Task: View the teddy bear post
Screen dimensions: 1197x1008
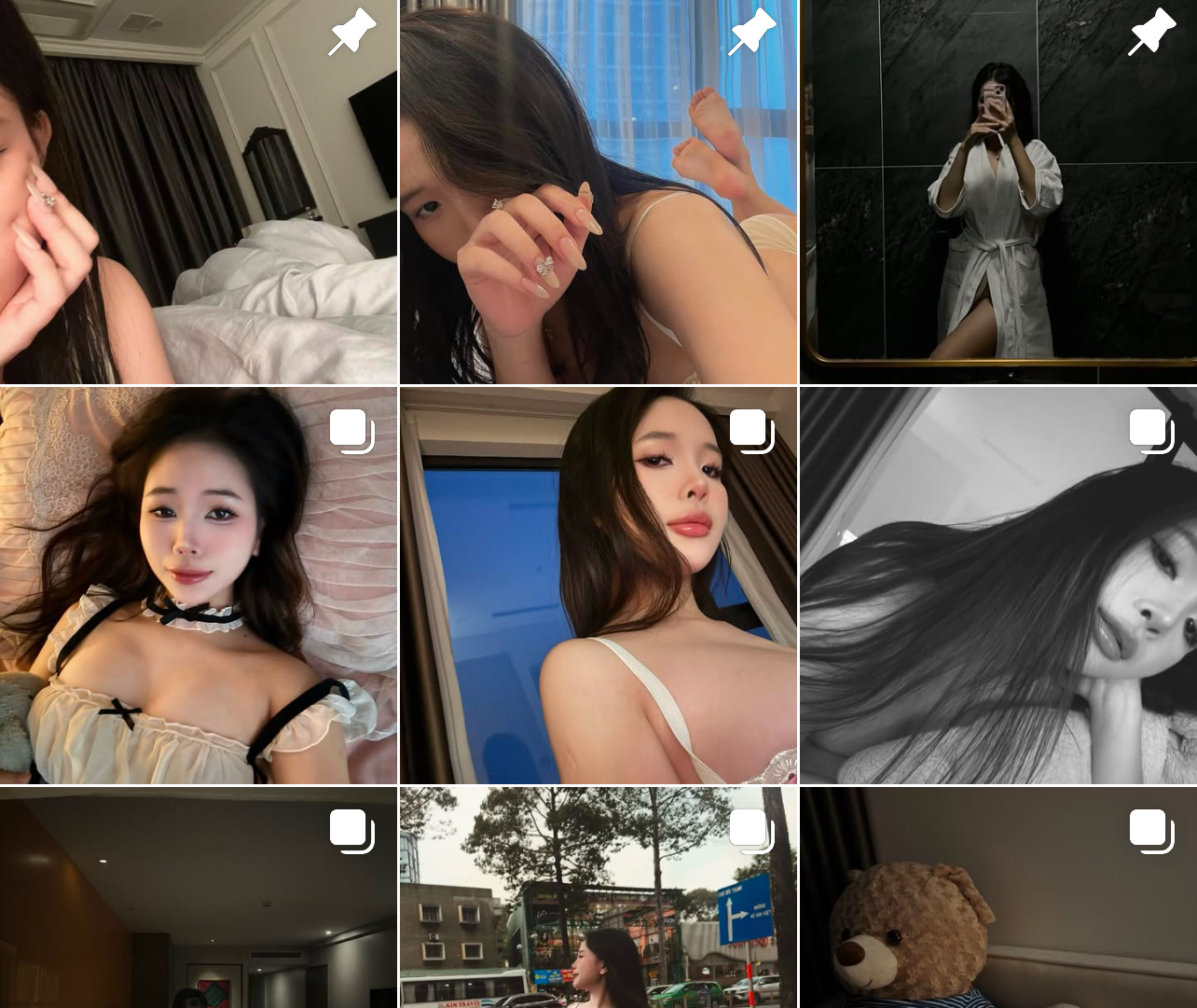Action: pyautogui.click(x=998, y=897)
